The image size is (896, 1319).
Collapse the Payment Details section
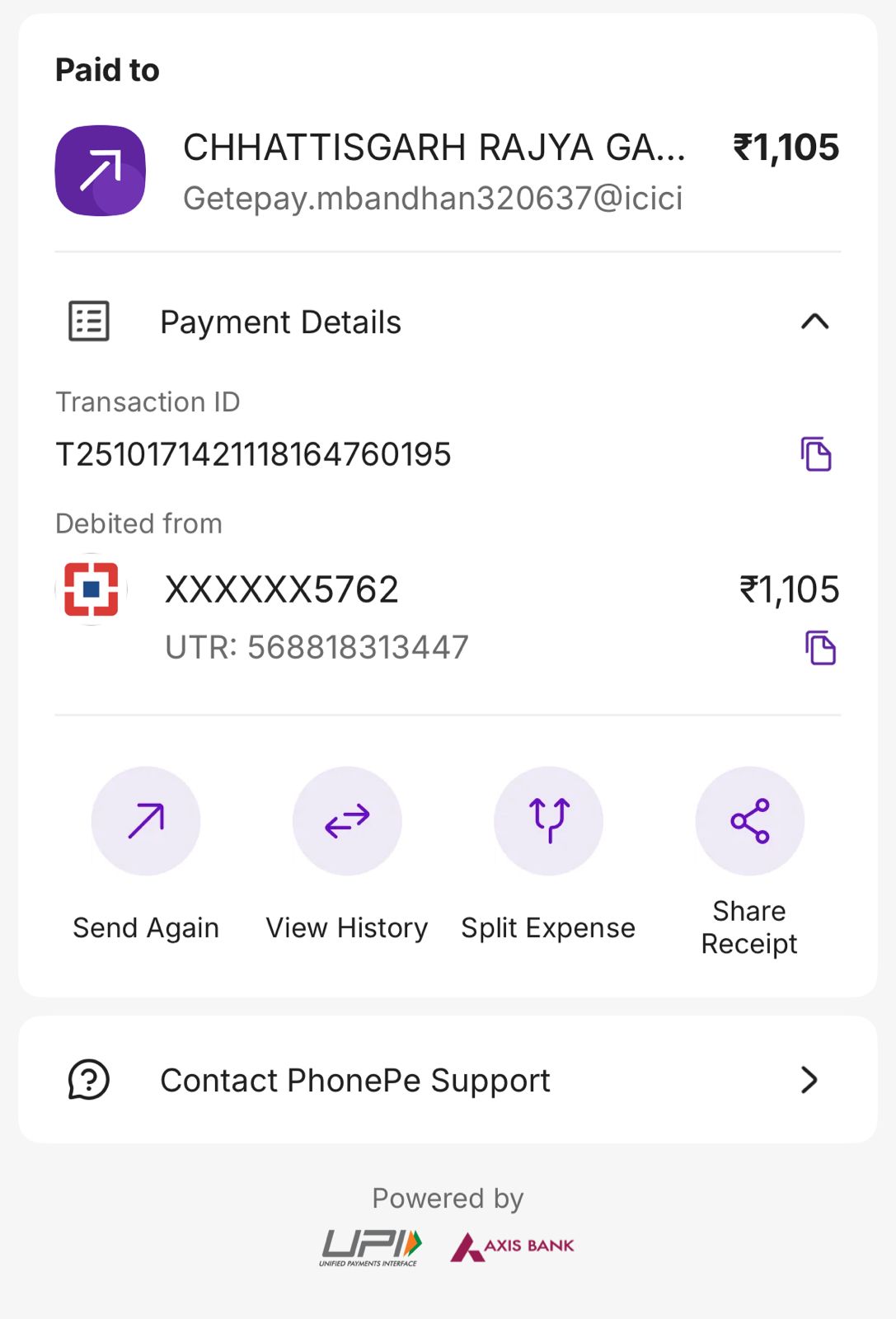[814, 322]
